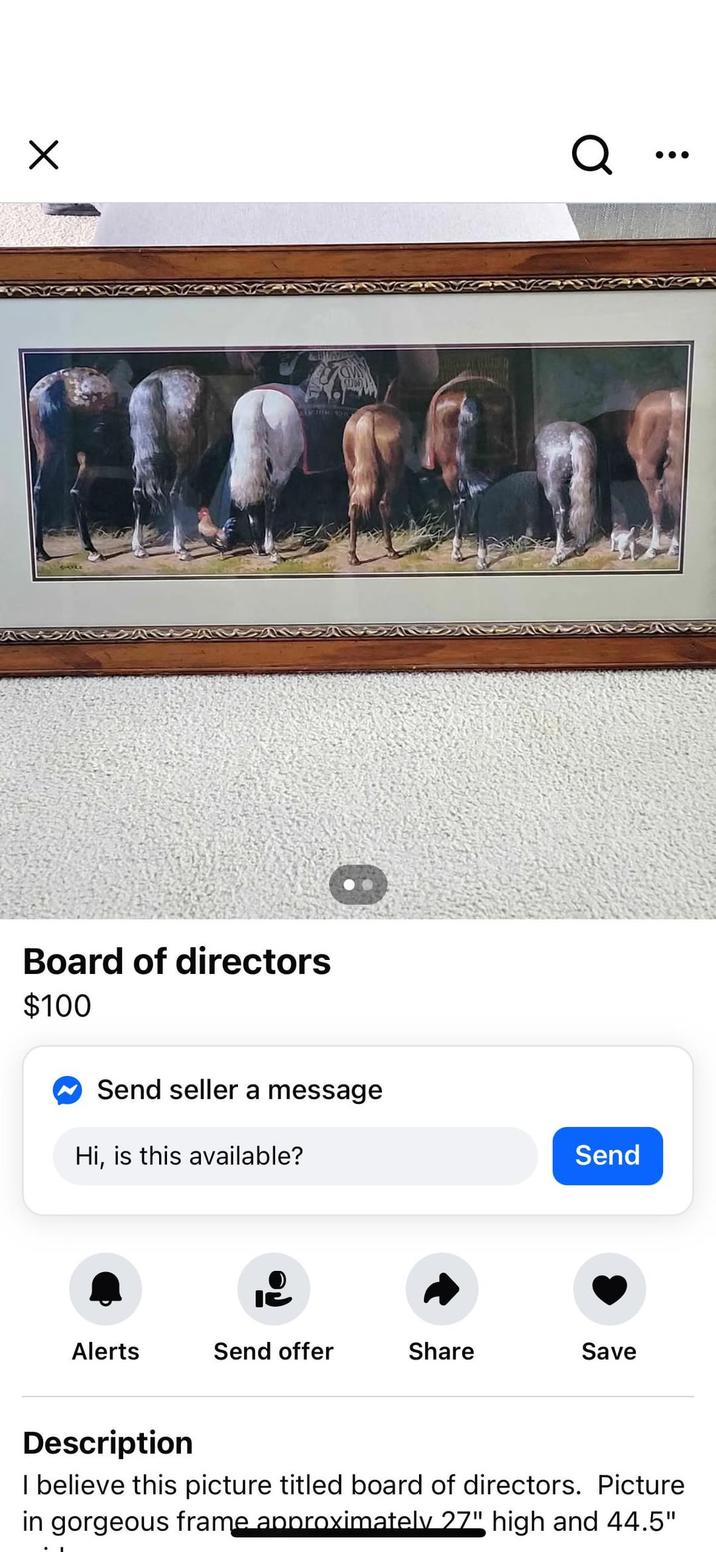Open the three-dot overflow menu
The width and height of the screenshot is (716, 1552).
click(x=672, y=155)
